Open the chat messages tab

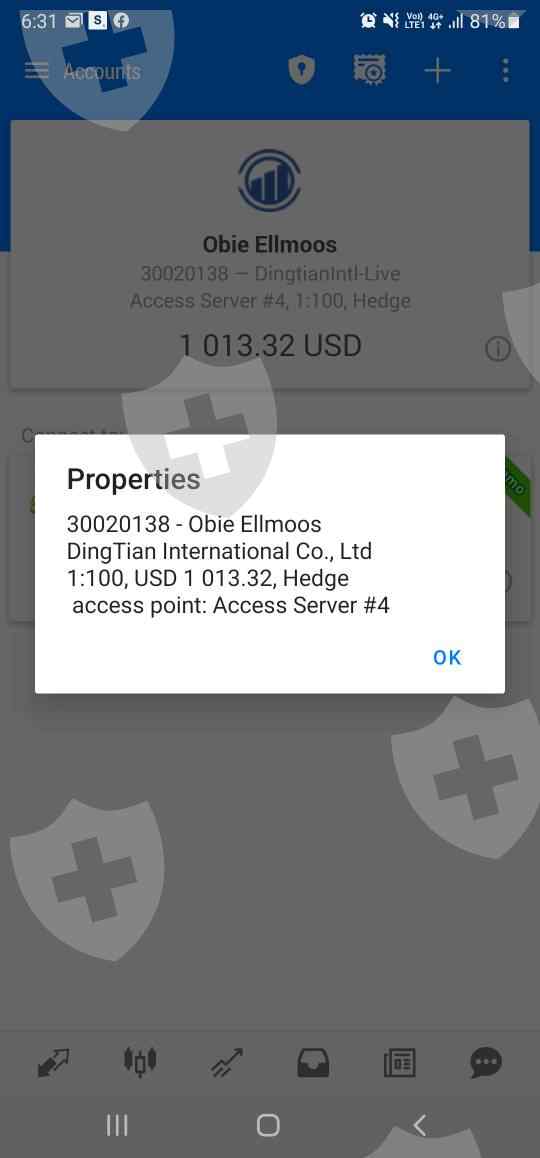click(x=486, y=1063)
